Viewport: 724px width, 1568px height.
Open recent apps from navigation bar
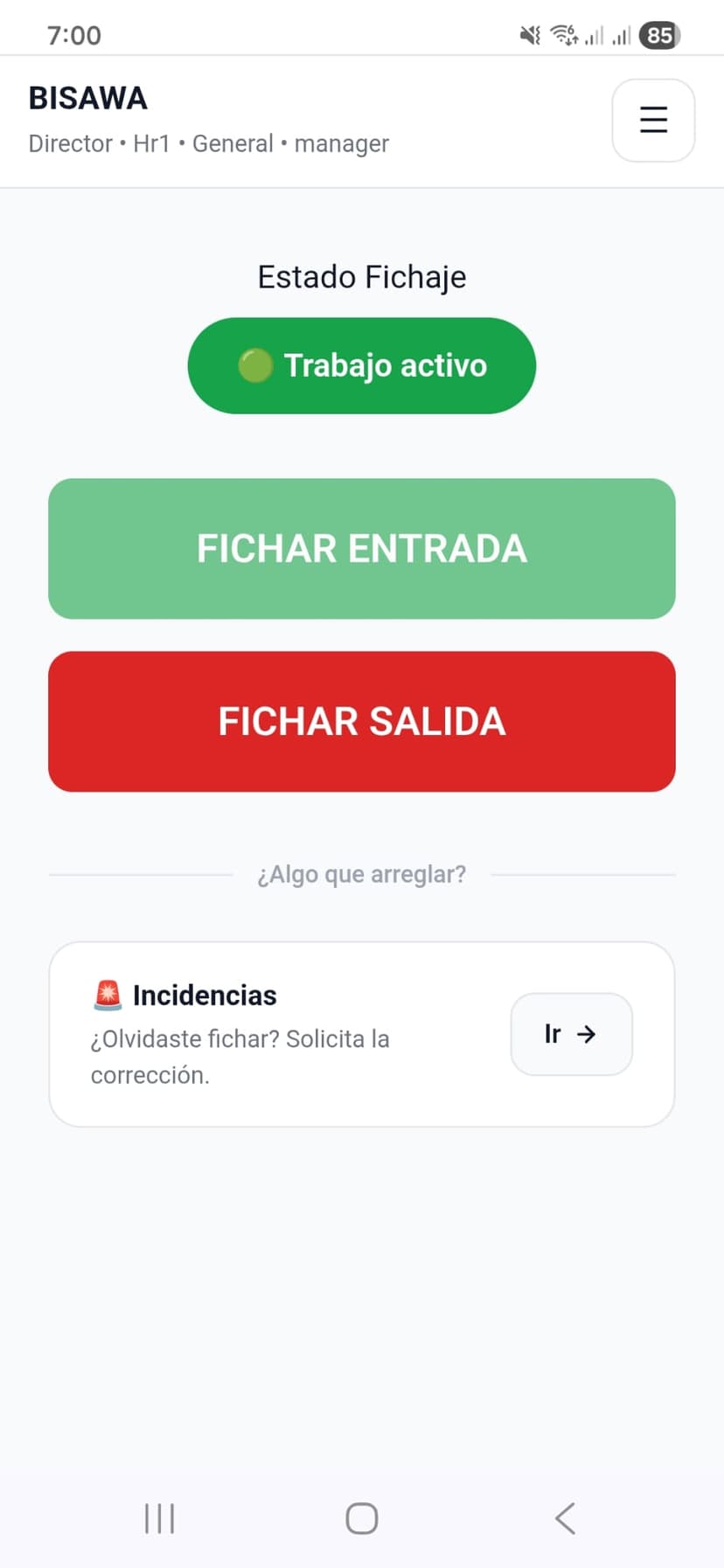(159, 1518)
